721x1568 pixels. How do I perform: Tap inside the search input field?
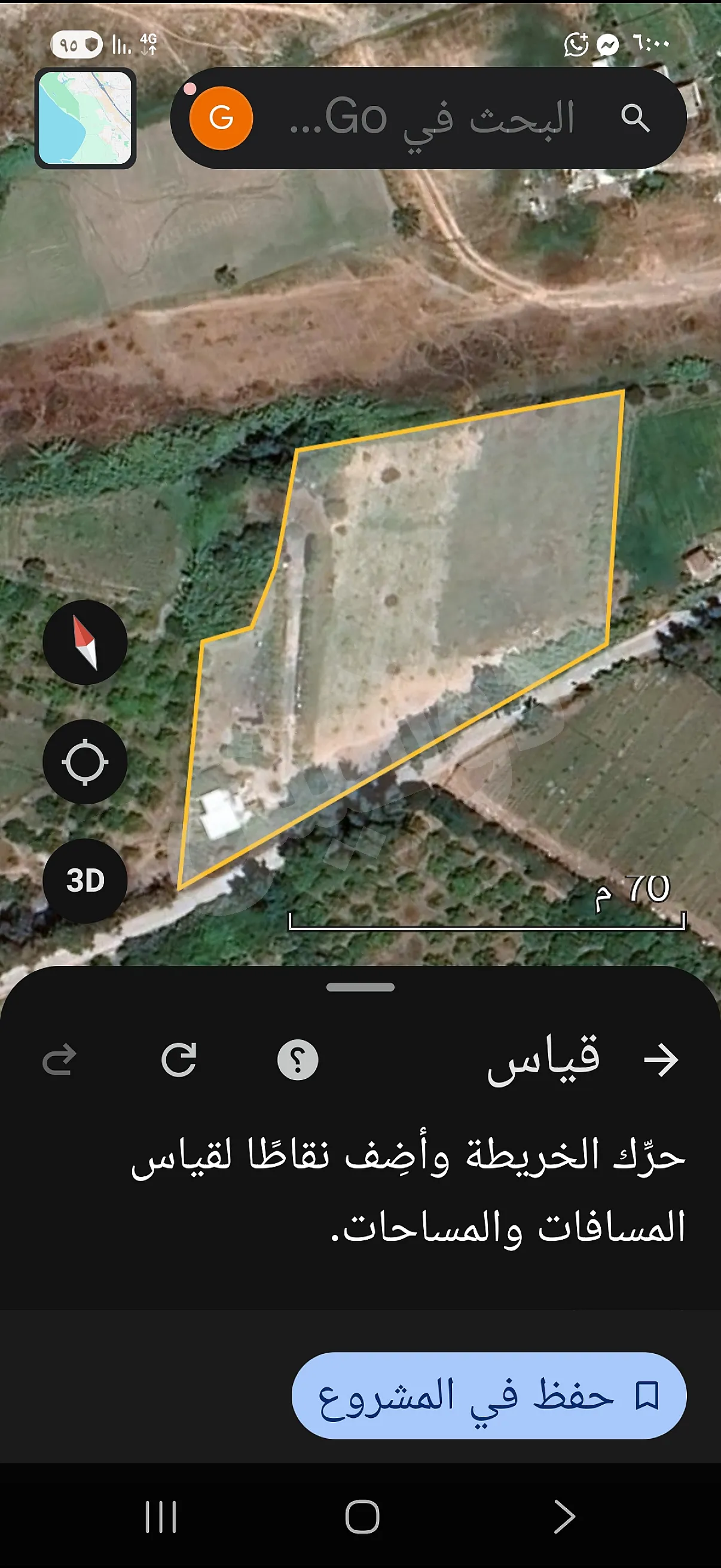[x=450, y=117]
